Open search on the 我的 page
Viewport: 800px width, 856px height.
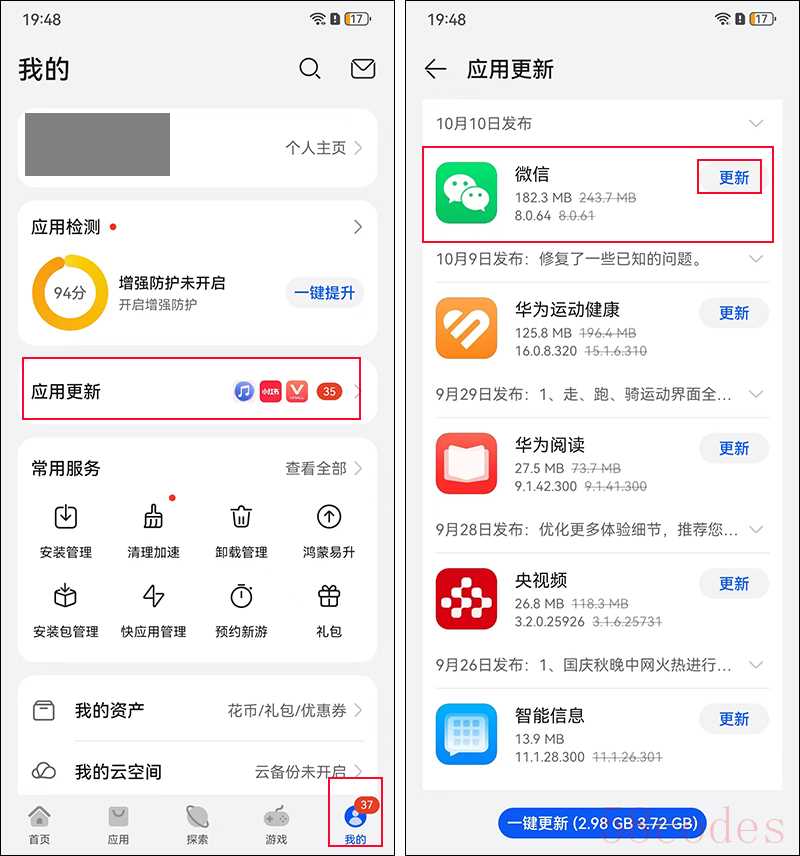(x=310, y=69)
